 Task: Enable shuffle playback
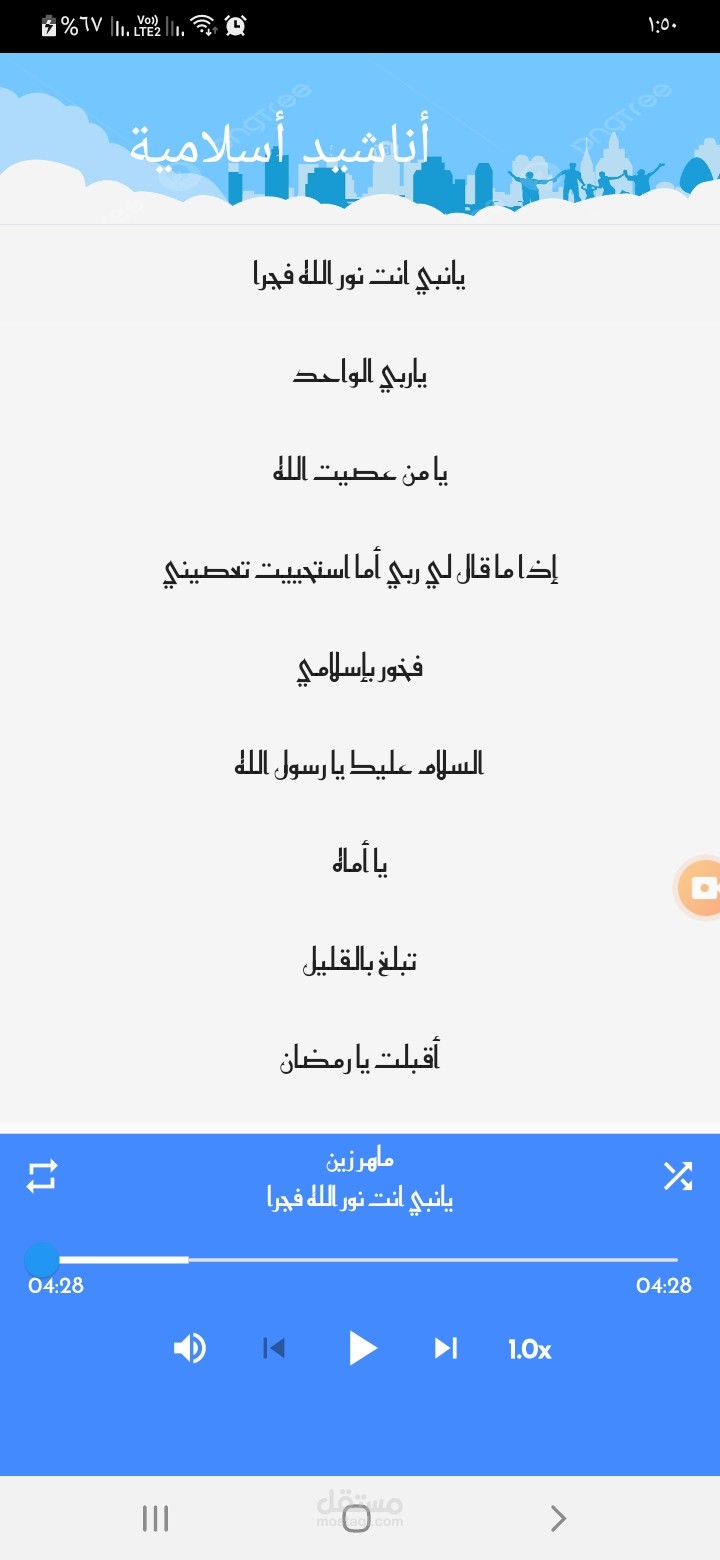677,1176
